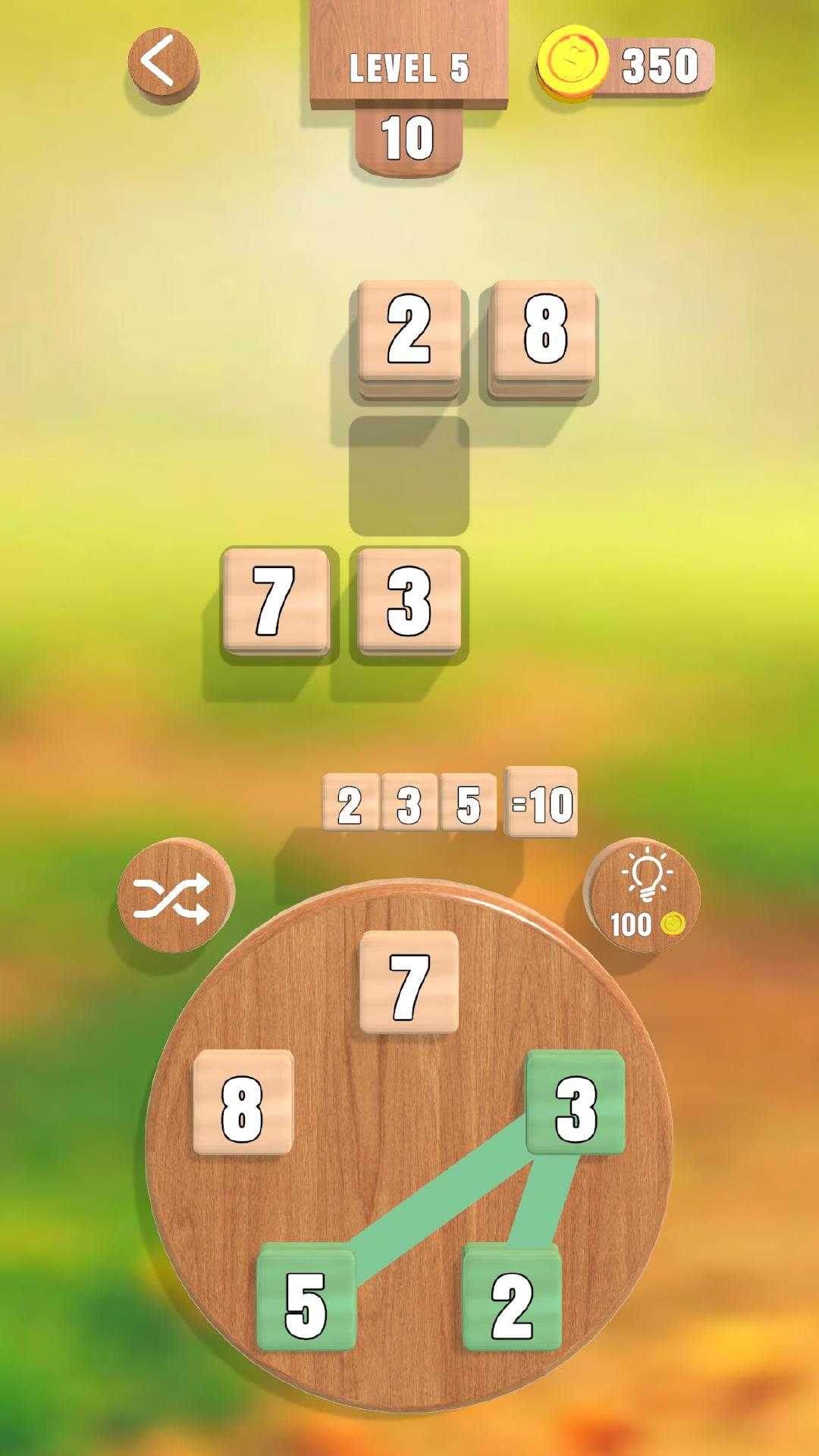The width and height of the screenshot is (819, 1456).
Task: Open the 350 coin balance
Action: [626, 64]
